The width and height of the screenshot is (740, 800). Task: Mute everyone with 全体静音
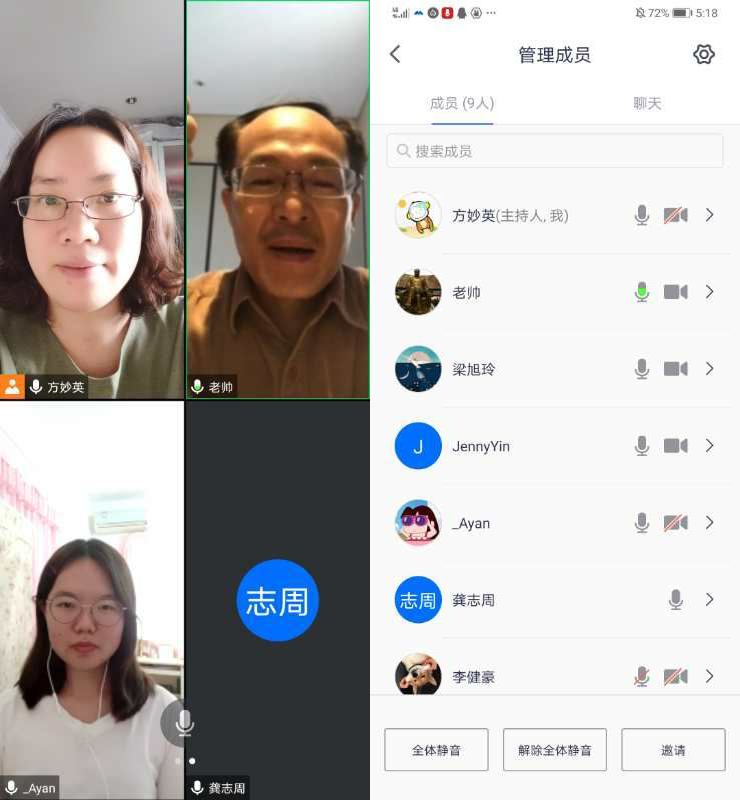click(x=436, y=750)
